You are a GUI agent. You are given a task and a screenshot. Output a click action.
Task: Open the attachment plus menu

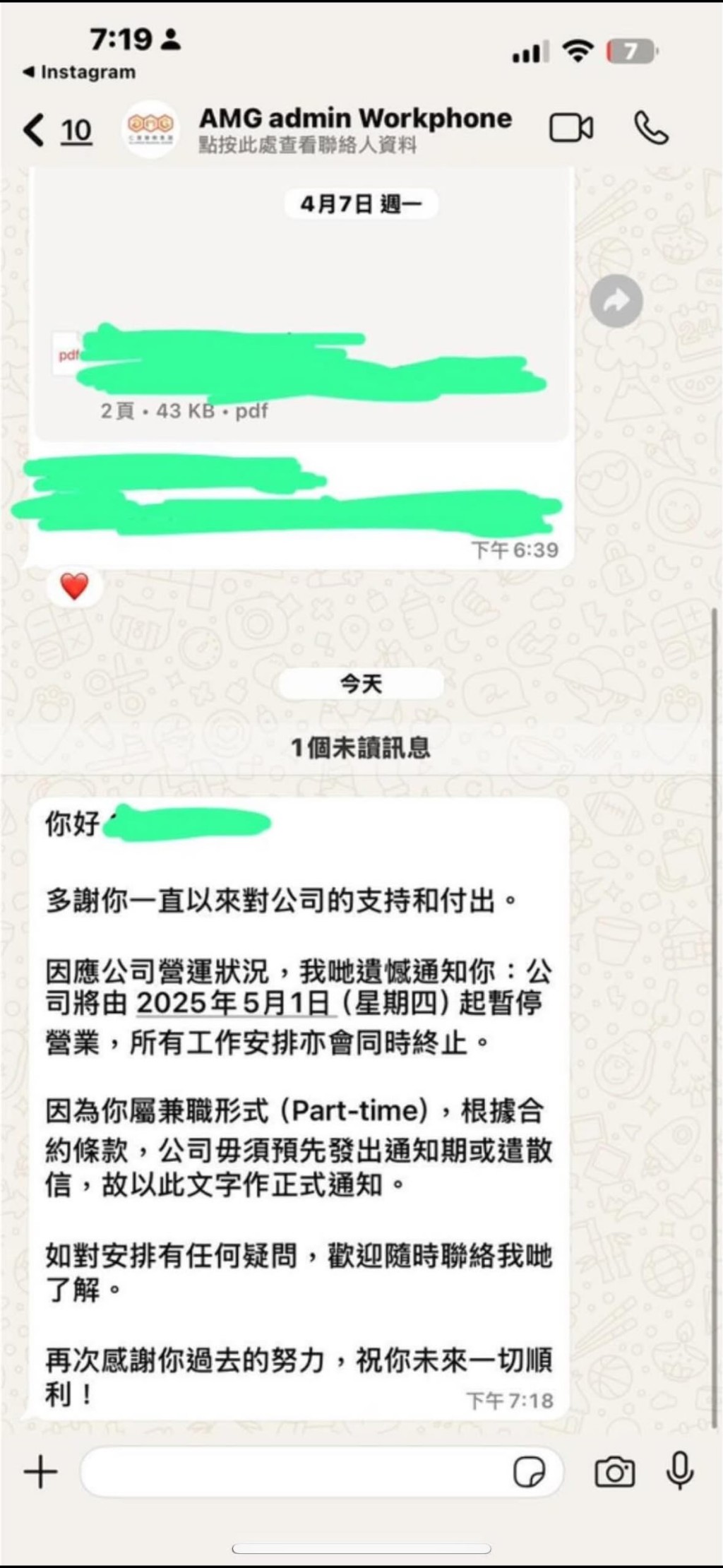[x=40, y=1473]
